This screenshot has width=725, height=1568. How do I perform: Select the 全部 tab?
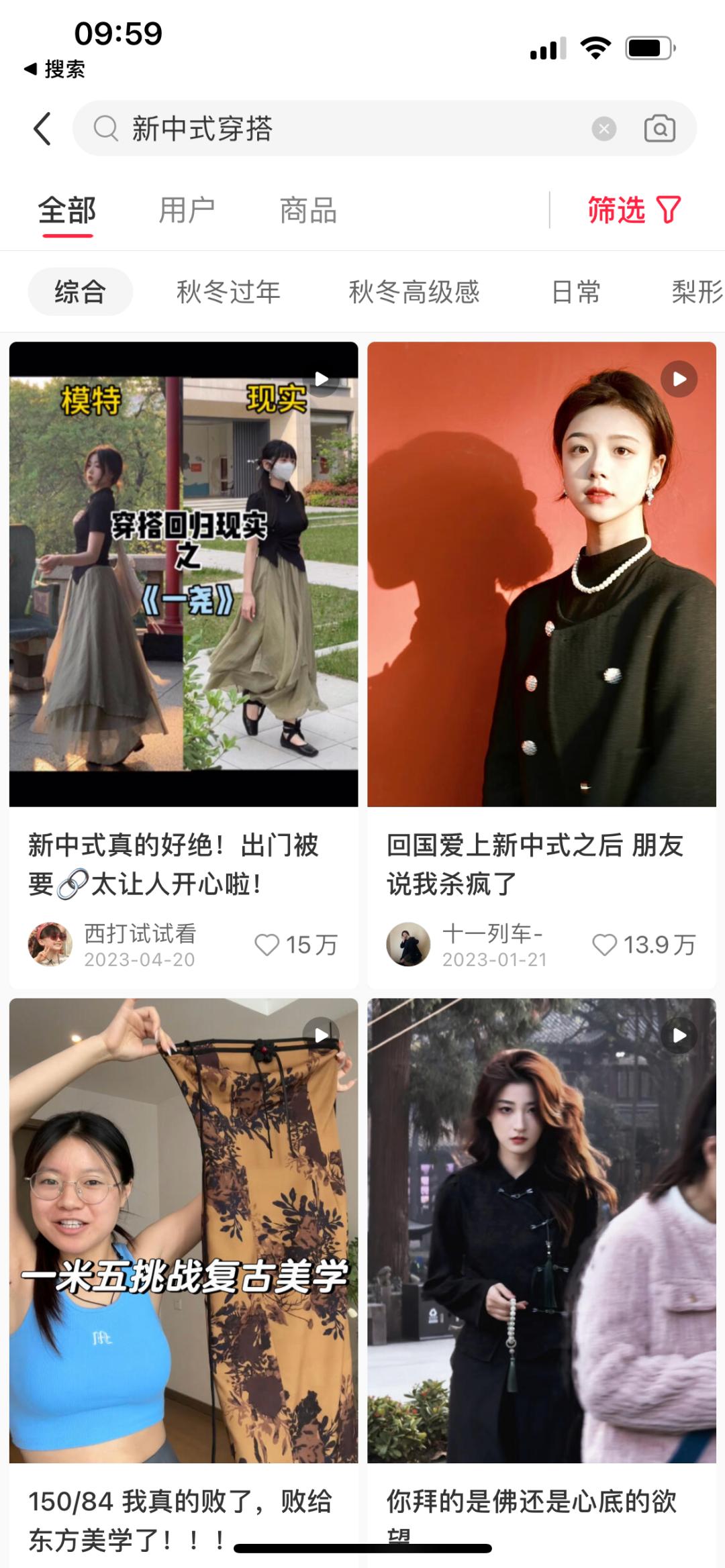[67, 211]
